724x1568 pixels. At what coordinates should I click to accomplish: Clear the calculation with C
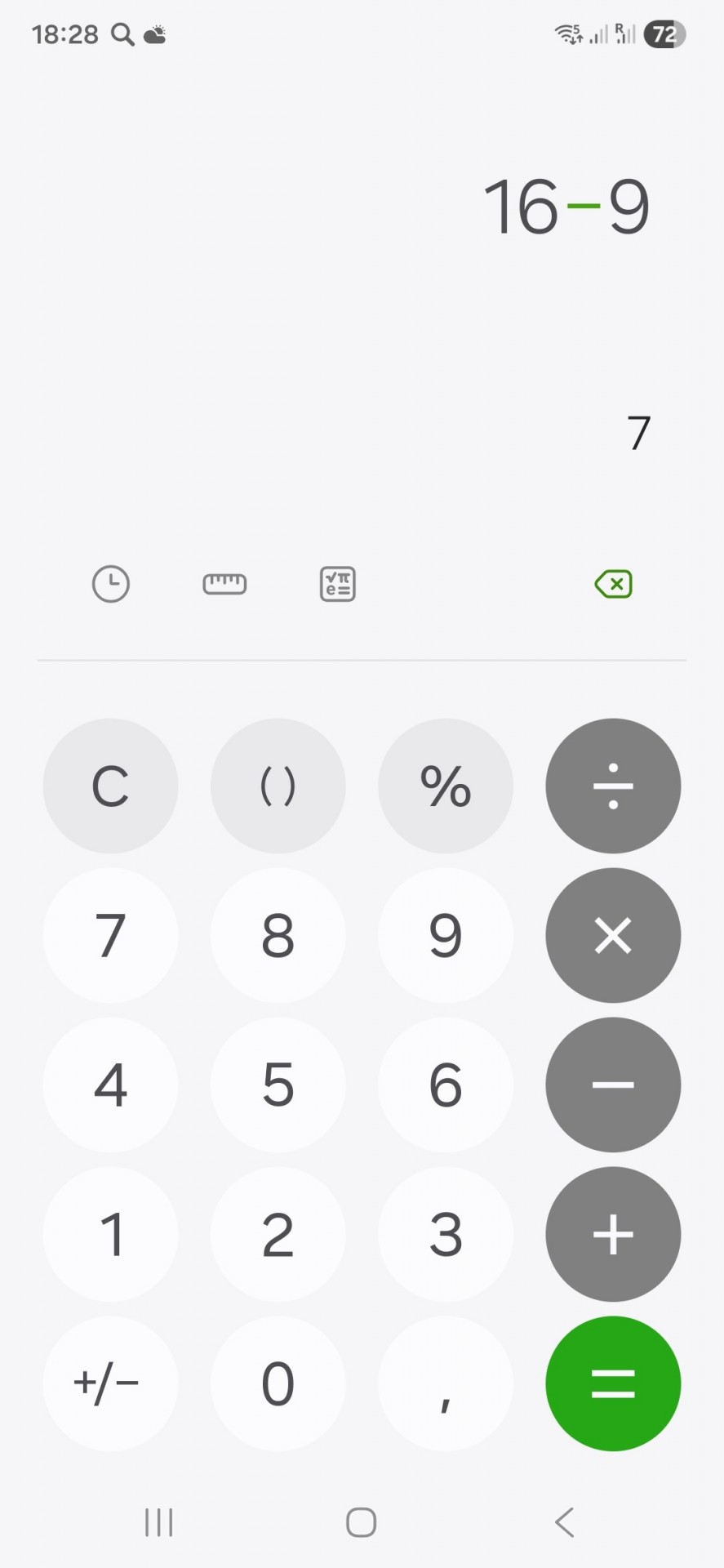pyautogui.click(x=111, y=786)
